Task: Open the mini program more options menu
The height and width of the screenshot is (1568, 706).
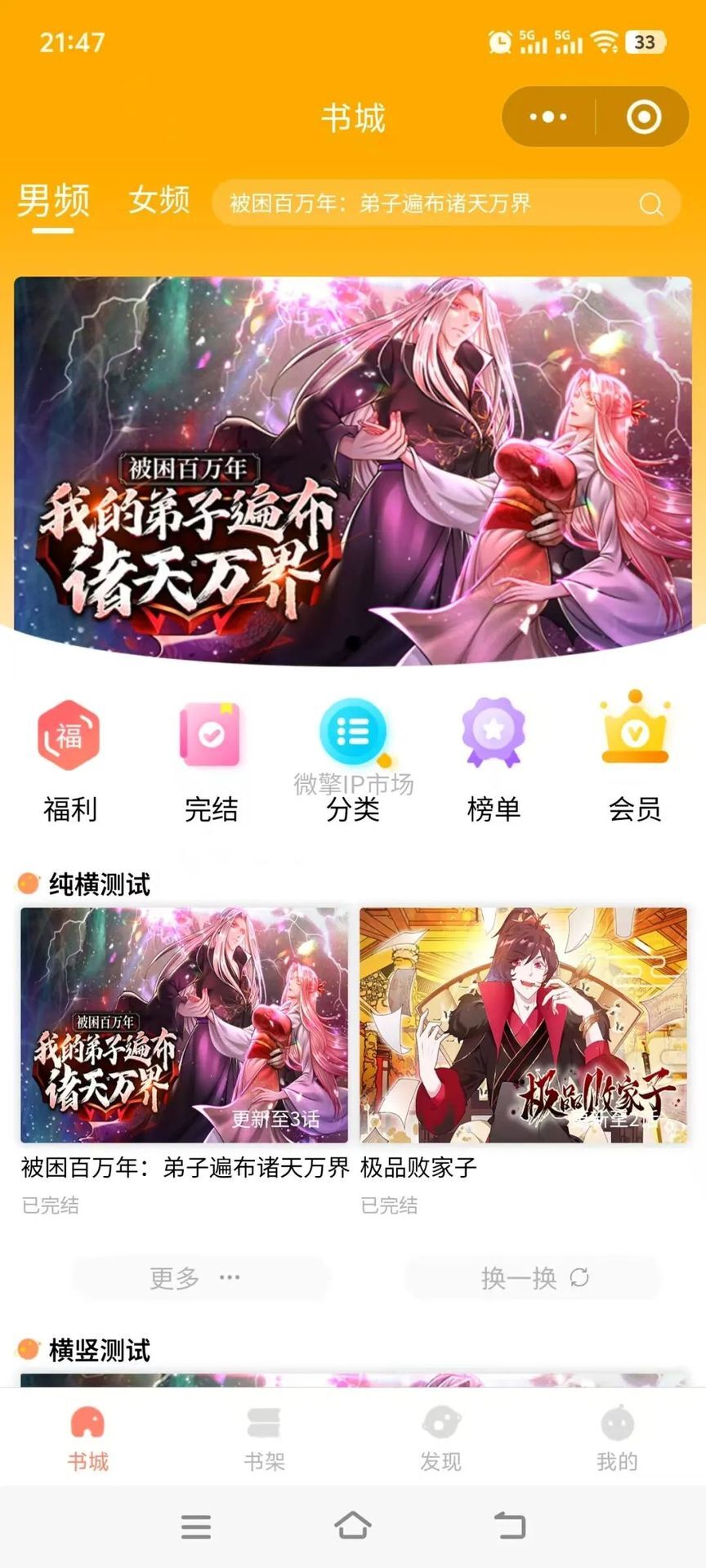Action: click(548, 118)
